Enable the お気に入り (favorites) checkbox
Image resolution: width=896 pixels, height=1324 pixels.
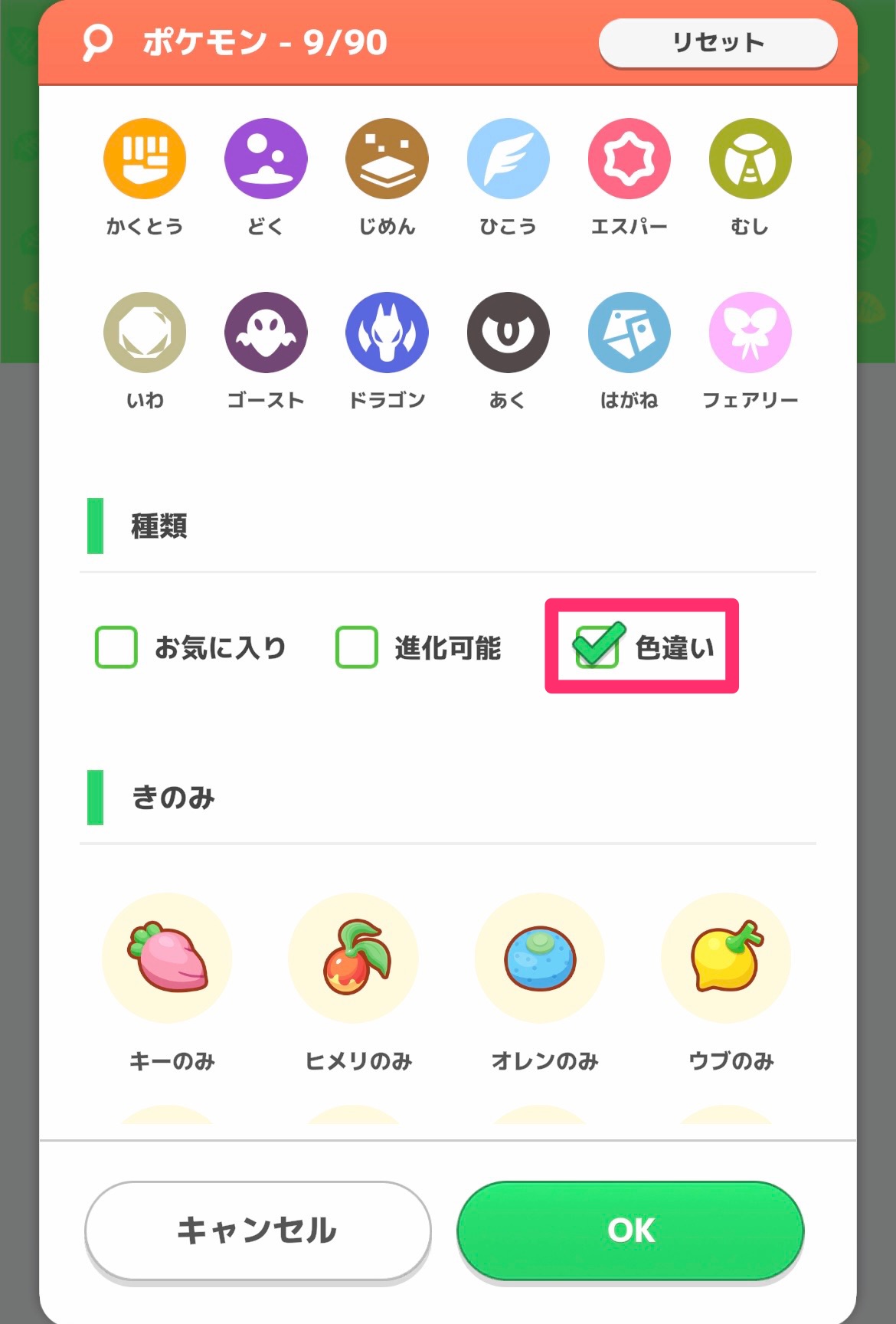pos(116,647)
